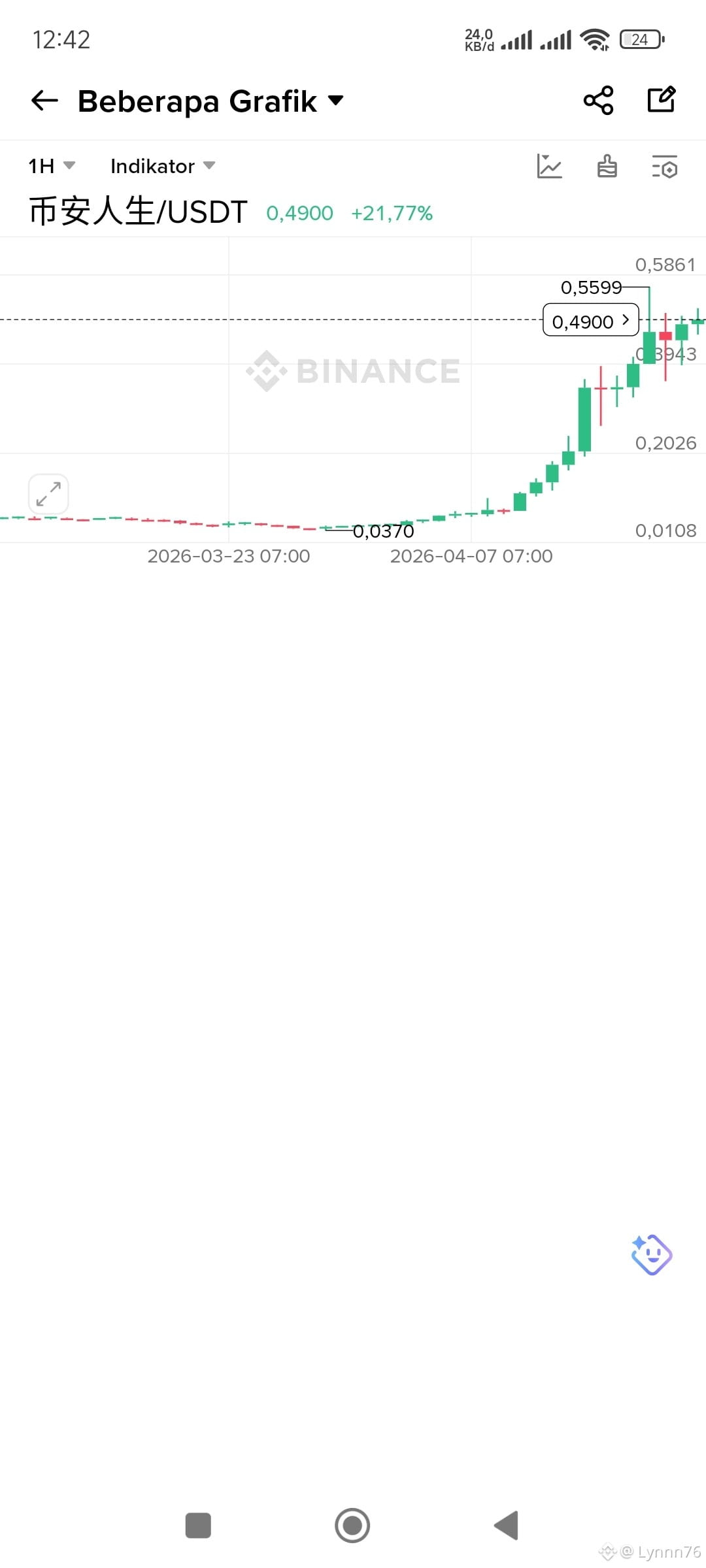Go back using the top-left arrow

(44, 101)
